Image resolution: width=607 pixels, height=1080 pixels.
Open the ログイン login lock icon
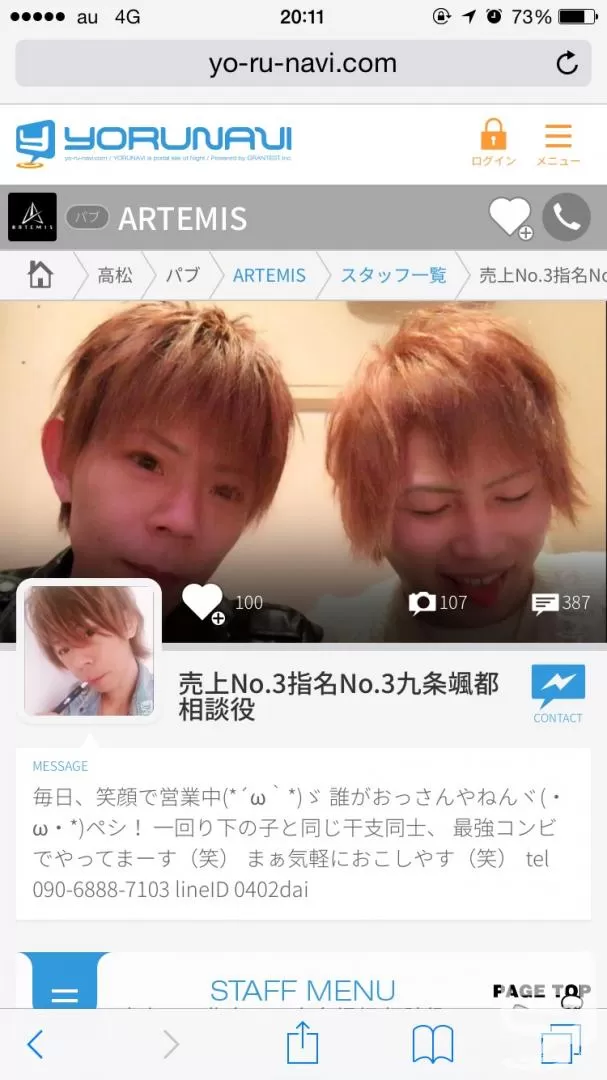point(493,142)
